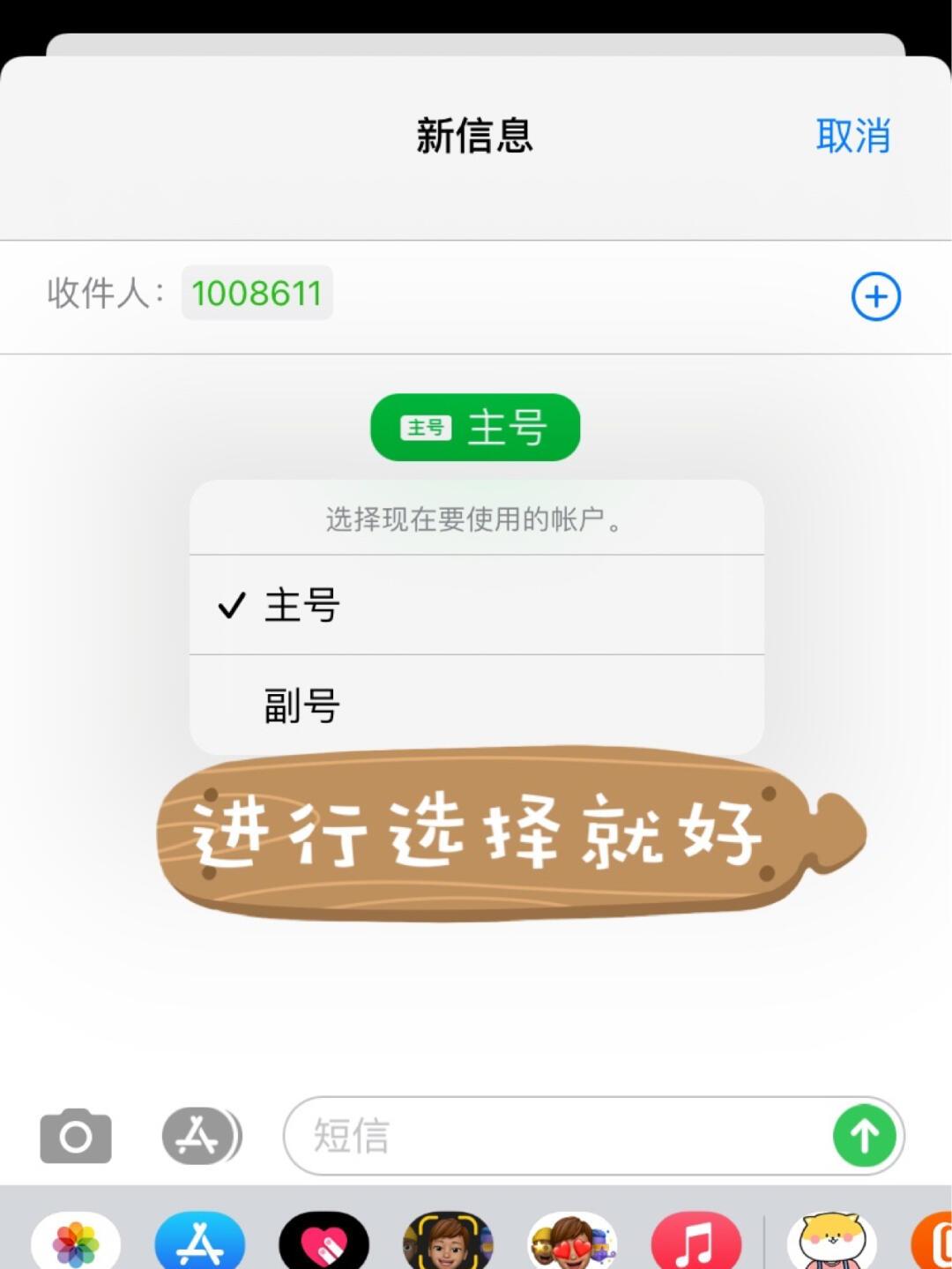Tap the 新信息 title bar

[x=476, y=136]
